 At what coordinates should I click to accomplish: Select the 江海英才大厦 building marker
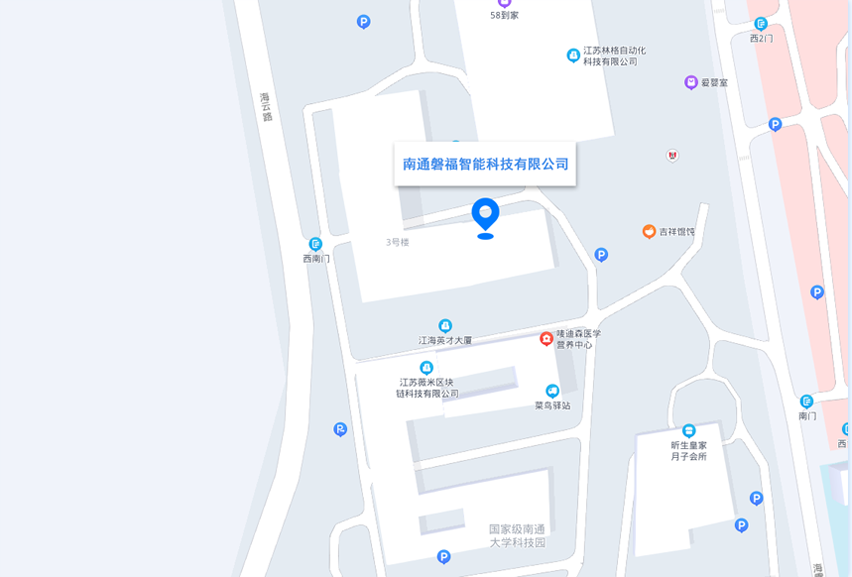point(445,326)
